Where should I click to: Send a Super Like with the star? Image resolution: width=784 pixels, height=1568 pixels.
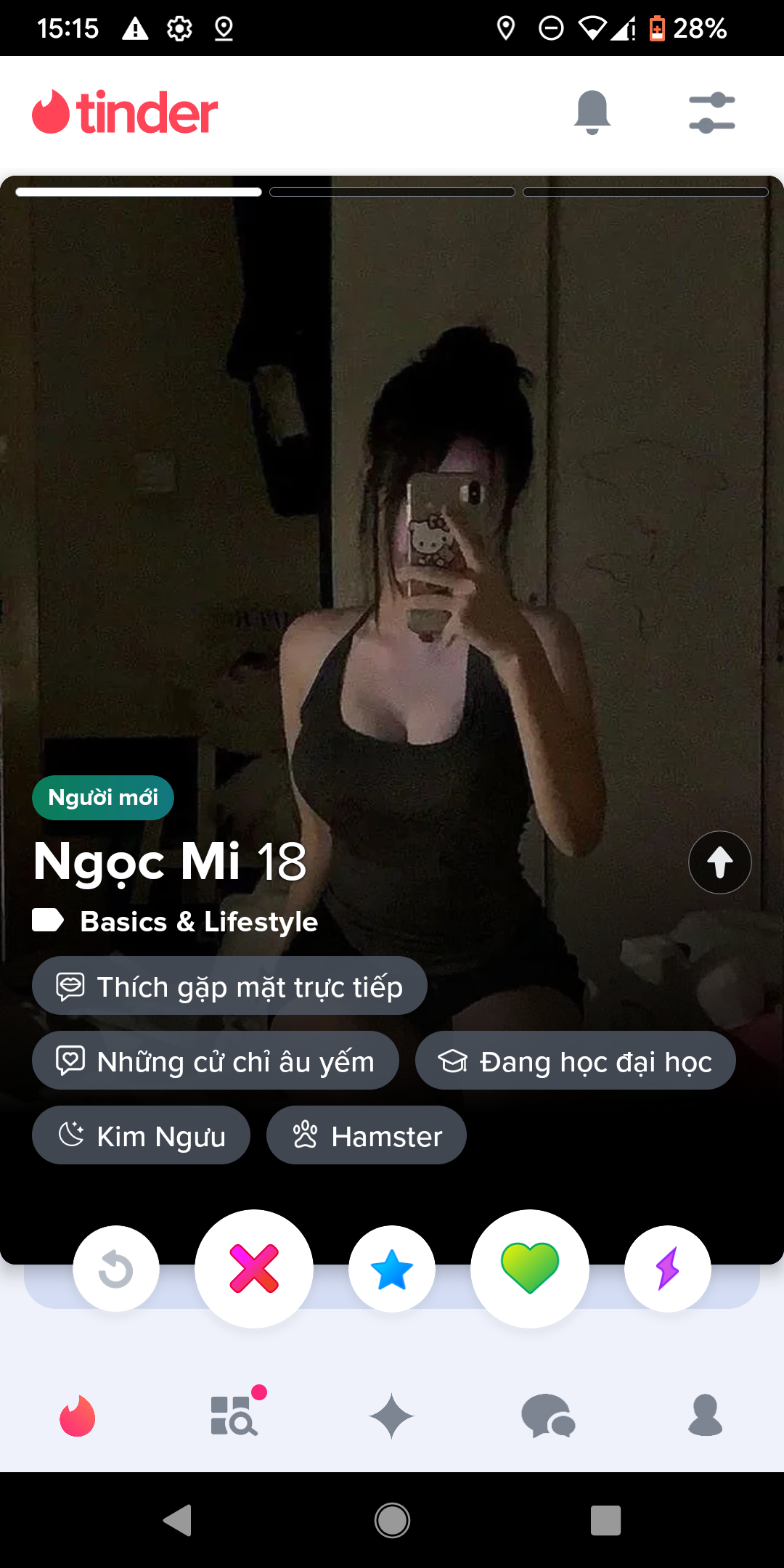pyautogui.click(x=392, y=1269)
